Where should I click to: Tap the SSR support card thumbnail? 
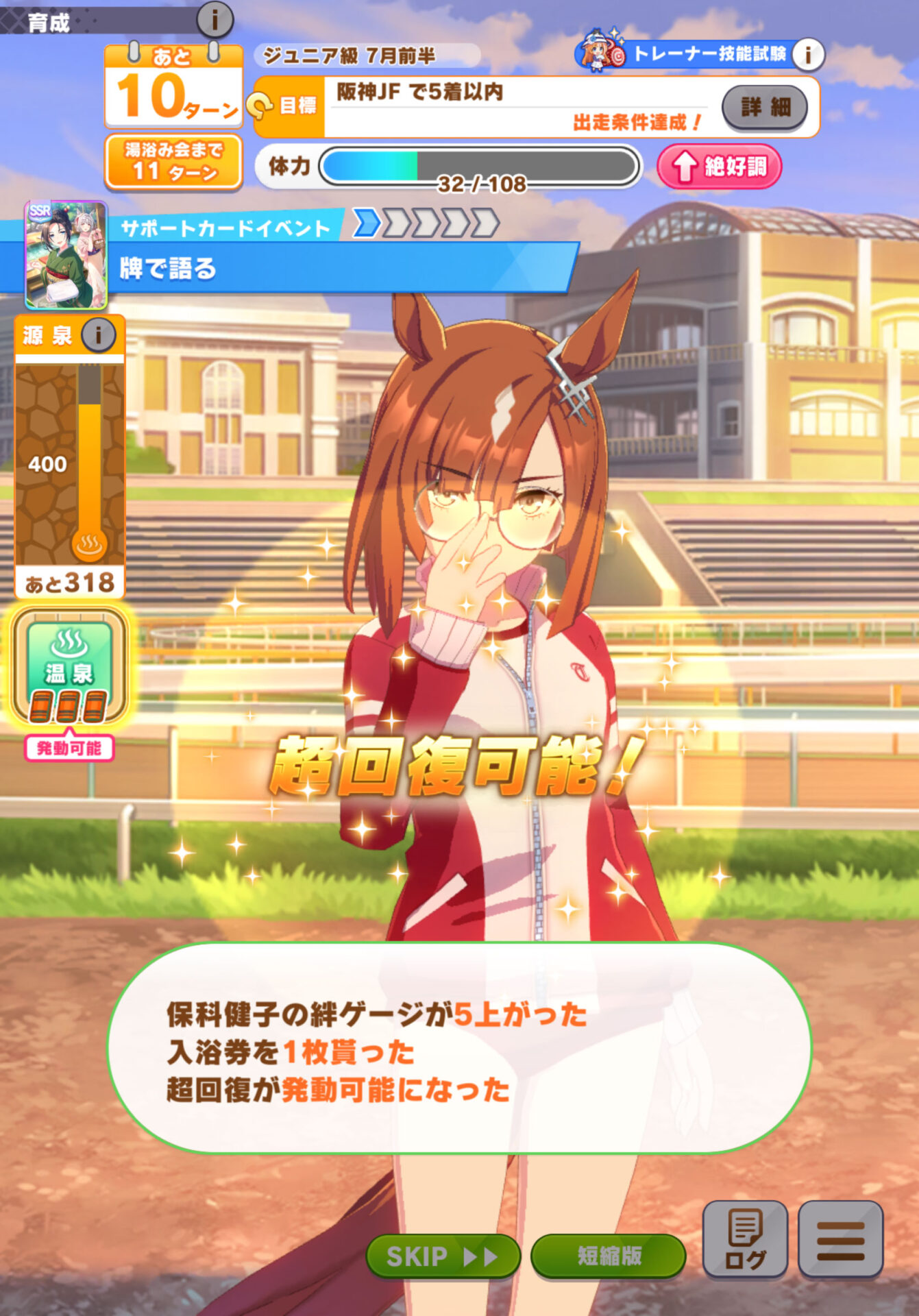66,255
